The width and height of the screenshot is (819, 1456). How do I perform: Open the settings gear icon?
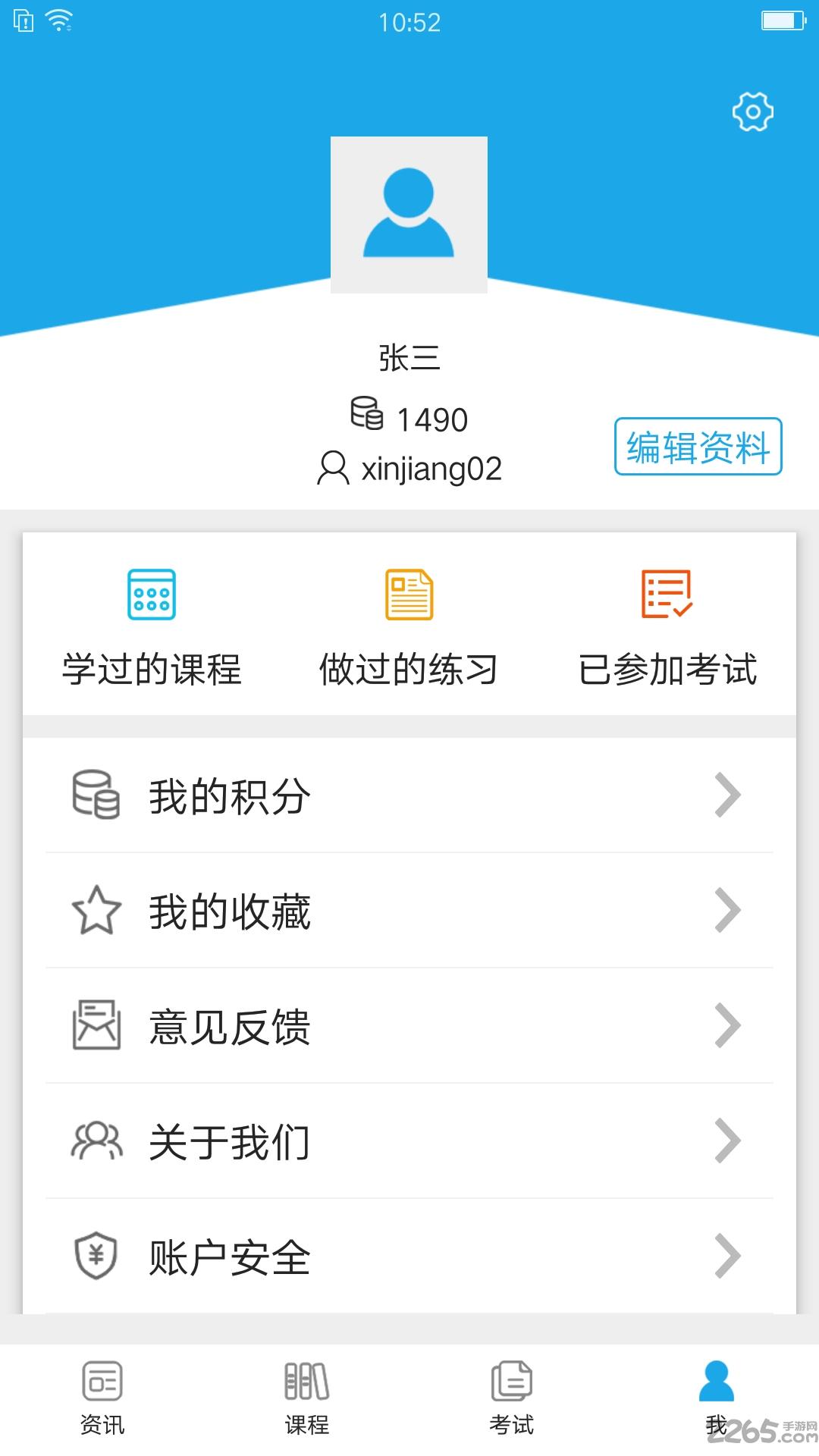(x=752, y=111)
